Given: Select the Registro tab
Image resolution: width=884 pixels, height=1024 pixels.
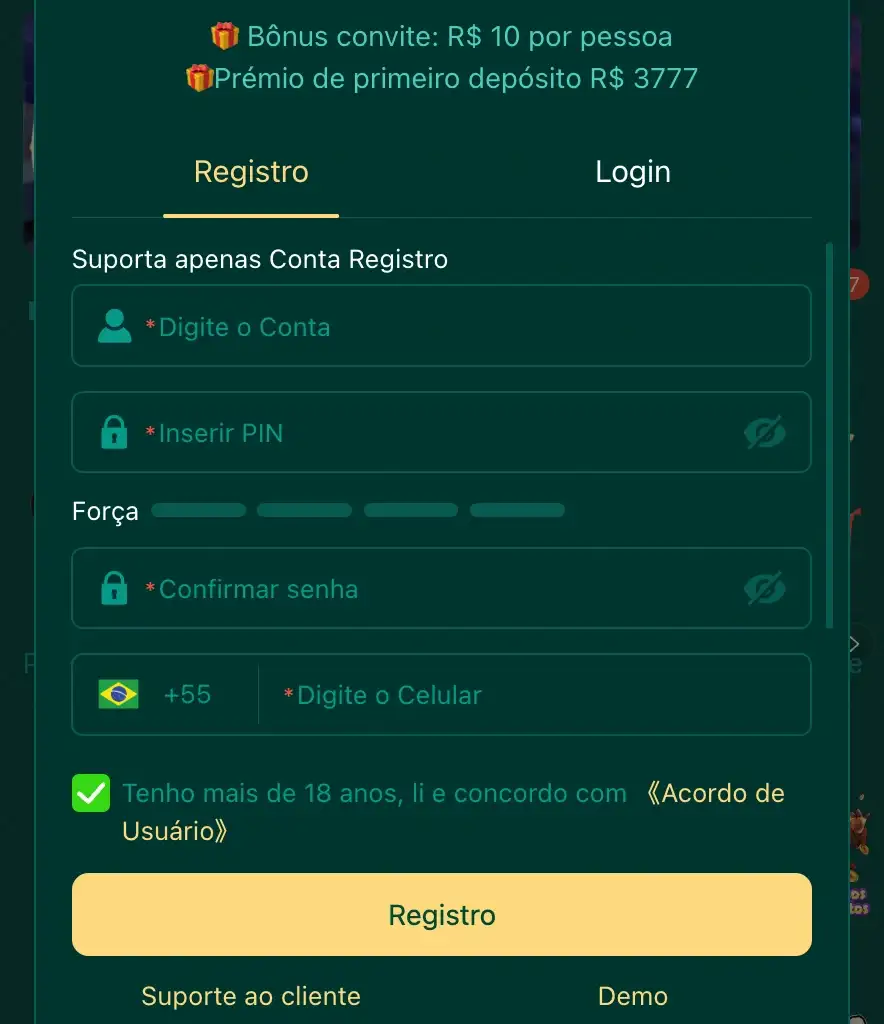Looking at the screenshot, I should coord(251,172).
